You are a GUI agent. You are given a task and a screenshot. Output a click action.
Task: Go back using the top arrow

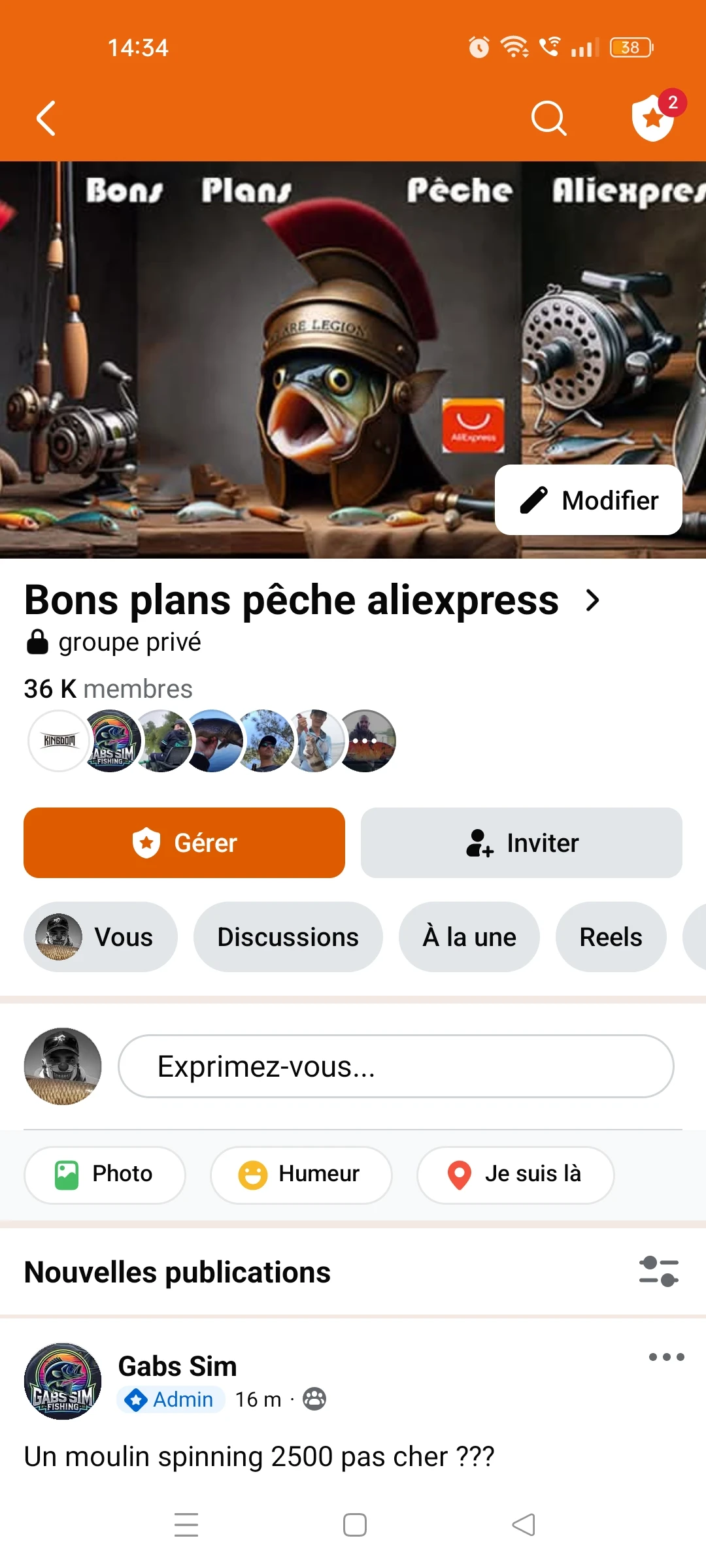pos(46,118)
